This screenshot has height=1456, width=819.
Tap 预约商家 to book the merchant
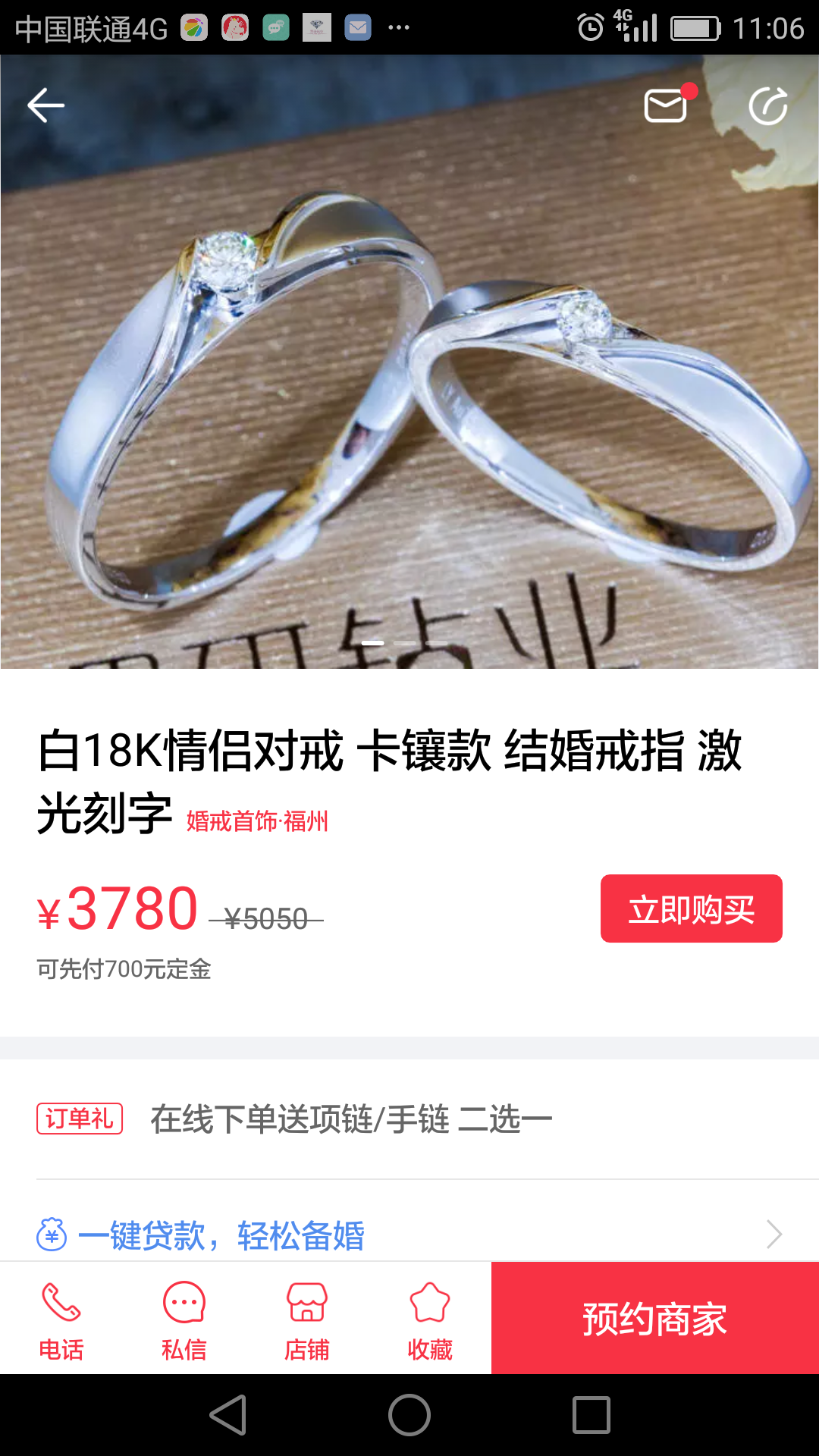(655, 1318)
